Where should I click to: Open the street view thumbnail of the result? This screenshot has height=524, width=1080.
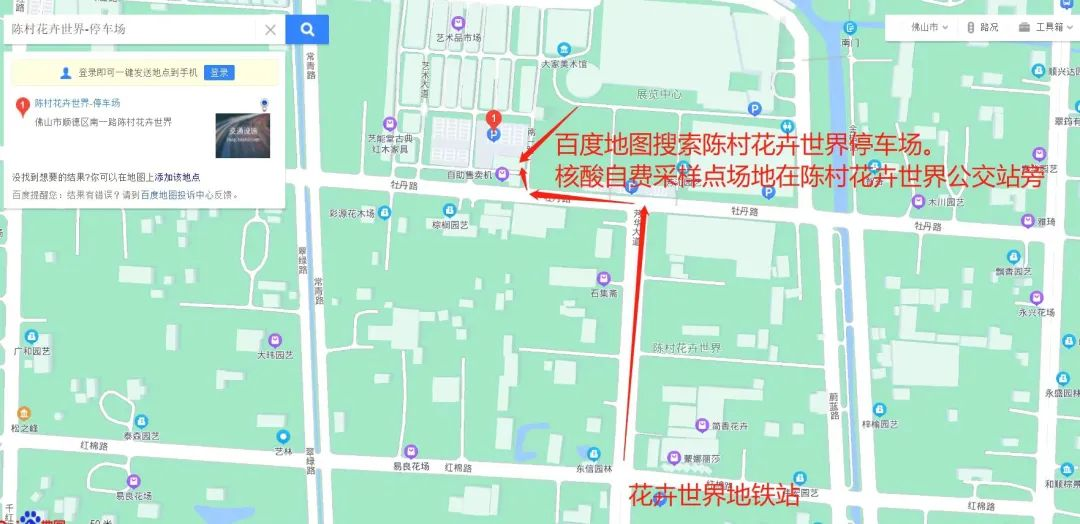(242, 136)
